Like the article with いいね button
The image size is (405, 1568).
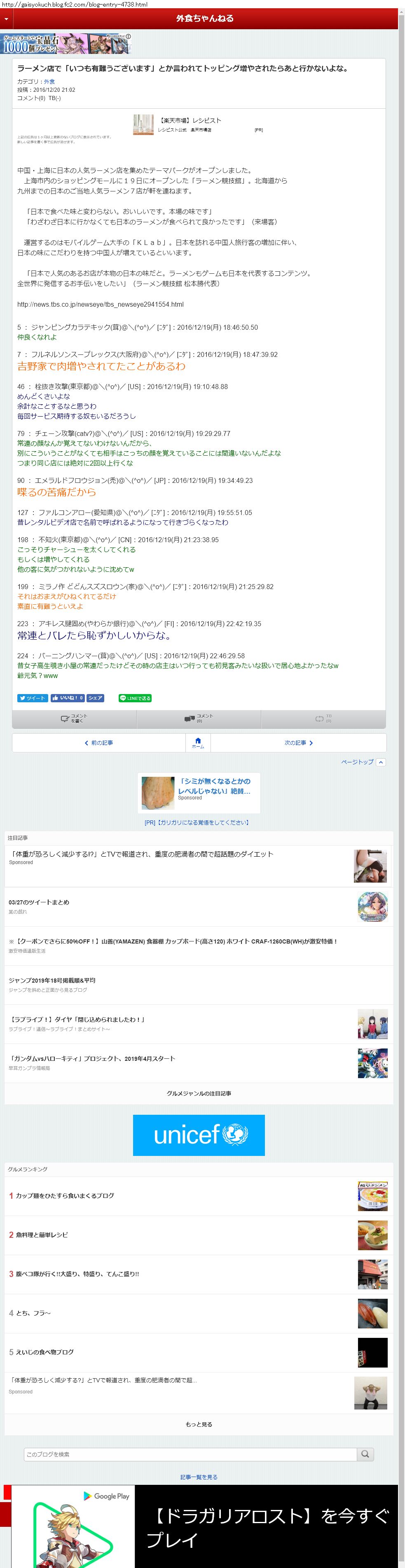[x=68, y=698]
